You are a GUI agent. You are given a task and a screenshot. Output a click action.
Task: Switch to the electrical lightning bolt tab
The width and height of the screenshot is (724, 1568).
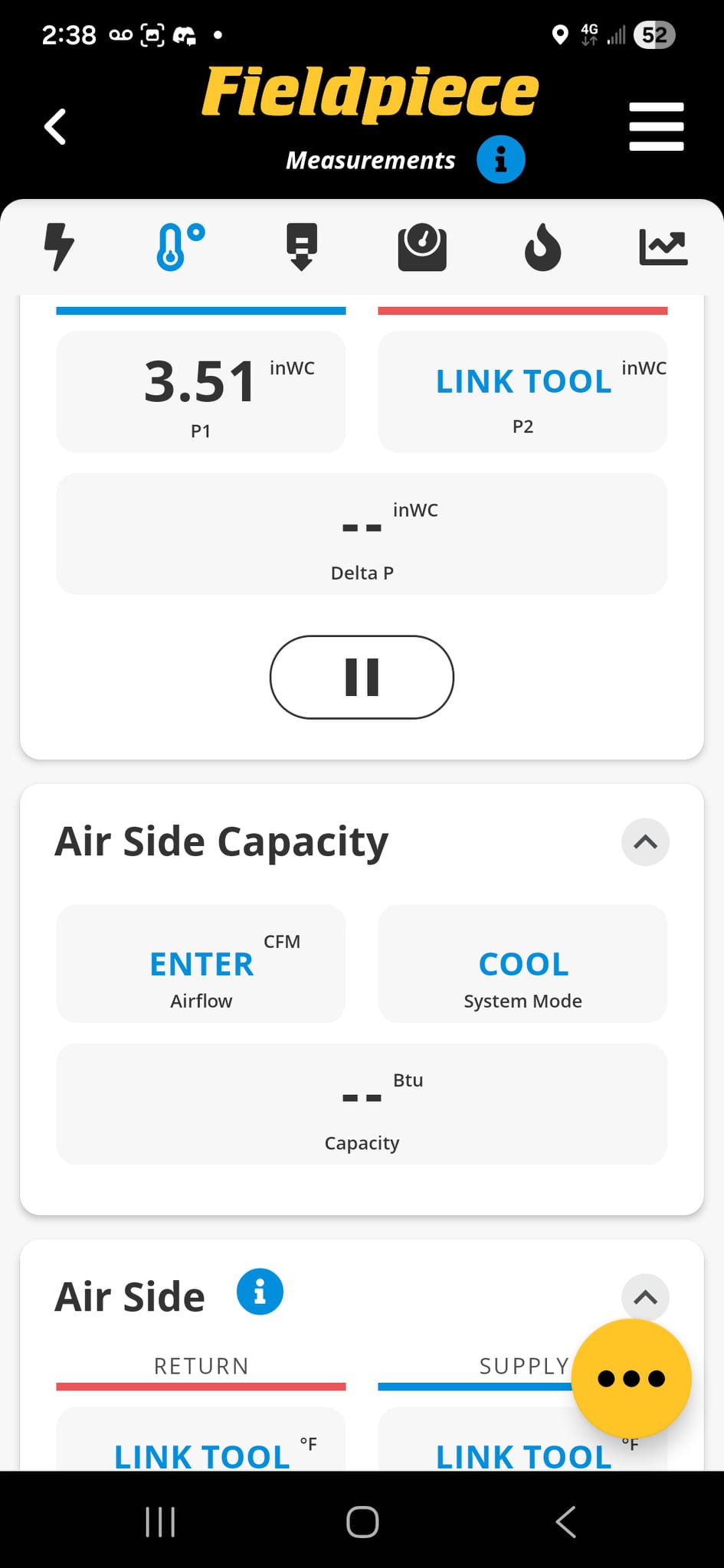pyautogui.click(x=59, y=247)
